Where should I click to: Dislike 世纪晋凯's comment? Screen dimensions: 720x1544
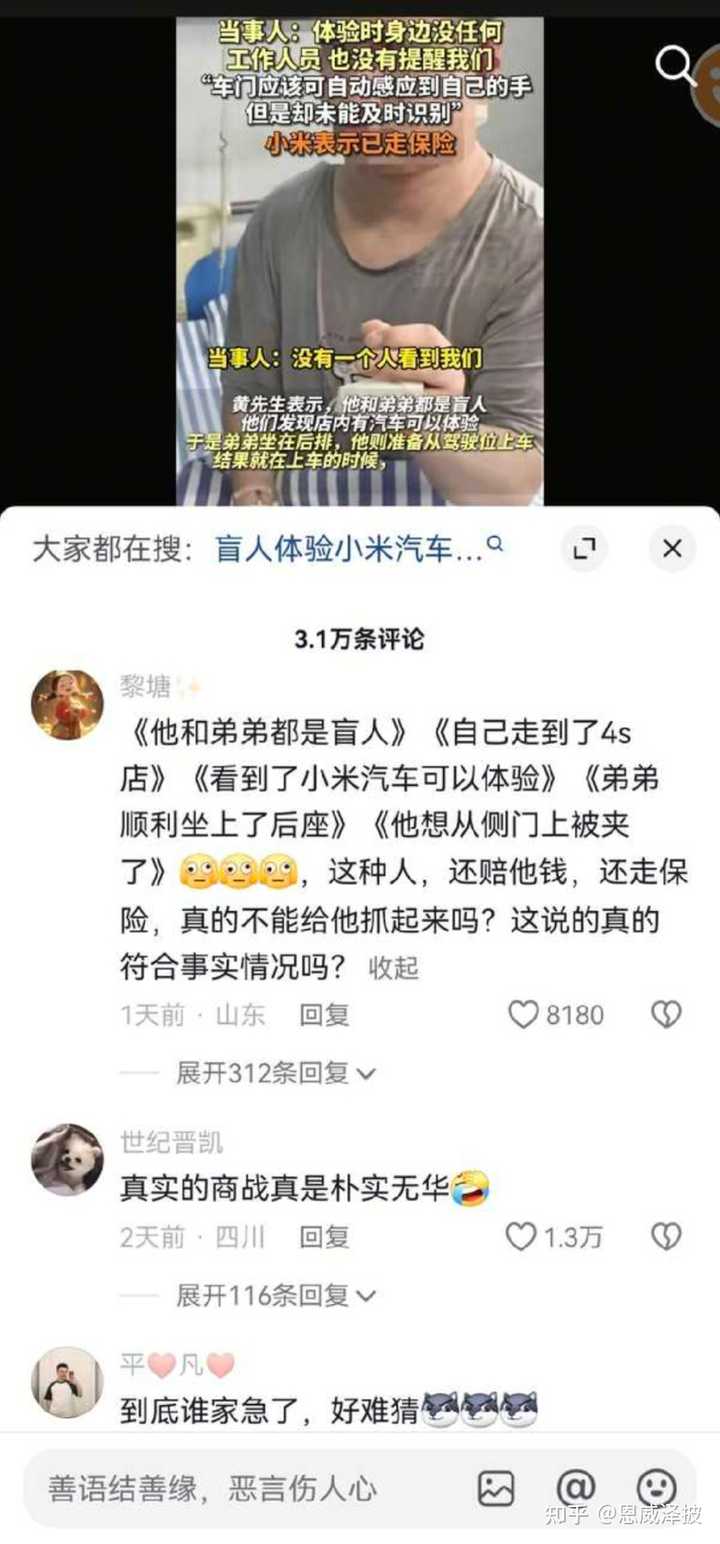point(666,1237)
